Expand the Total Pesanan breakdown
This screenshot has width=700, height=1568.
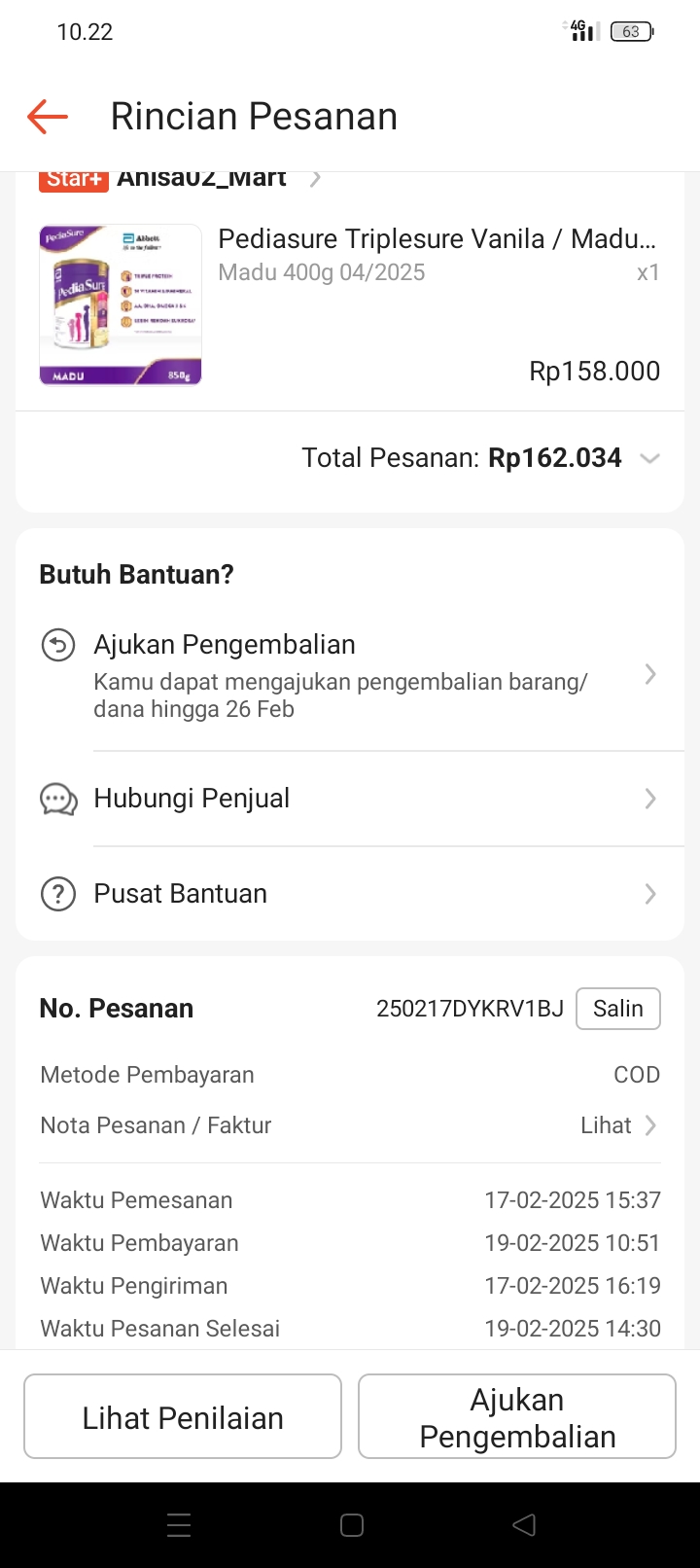click(649, 458)
